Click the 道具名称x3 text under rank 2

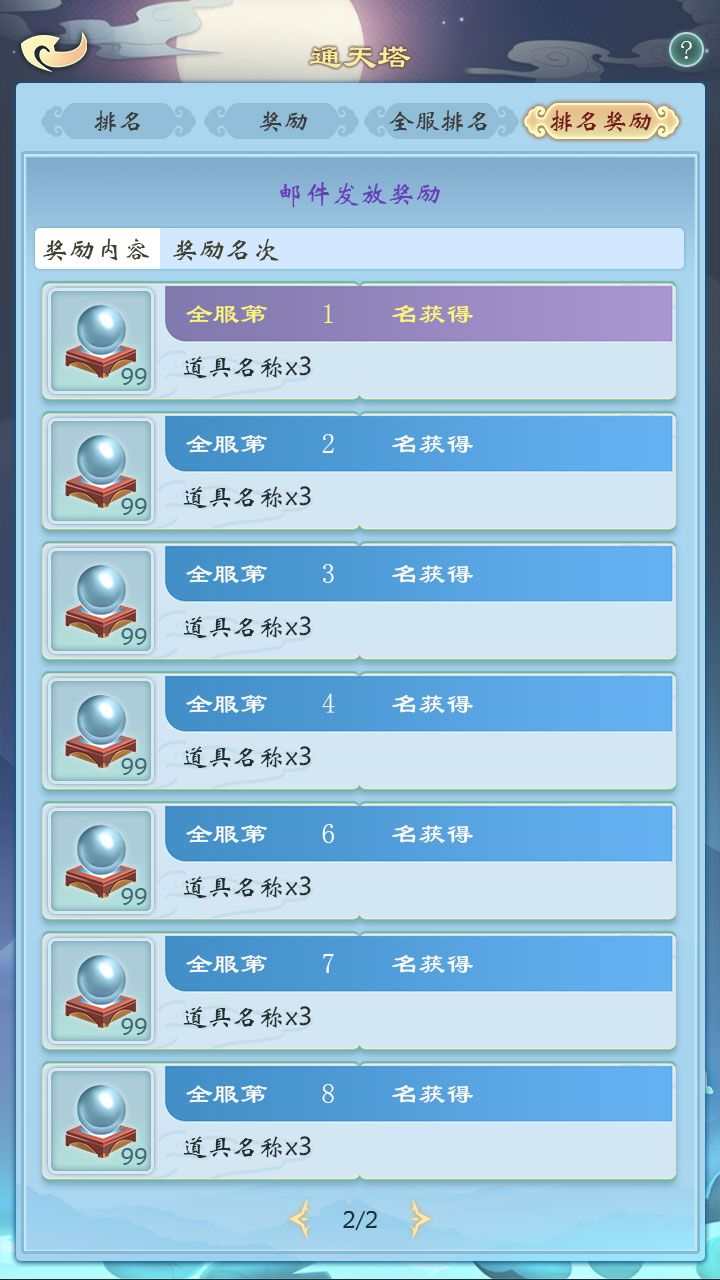point(246,498)
